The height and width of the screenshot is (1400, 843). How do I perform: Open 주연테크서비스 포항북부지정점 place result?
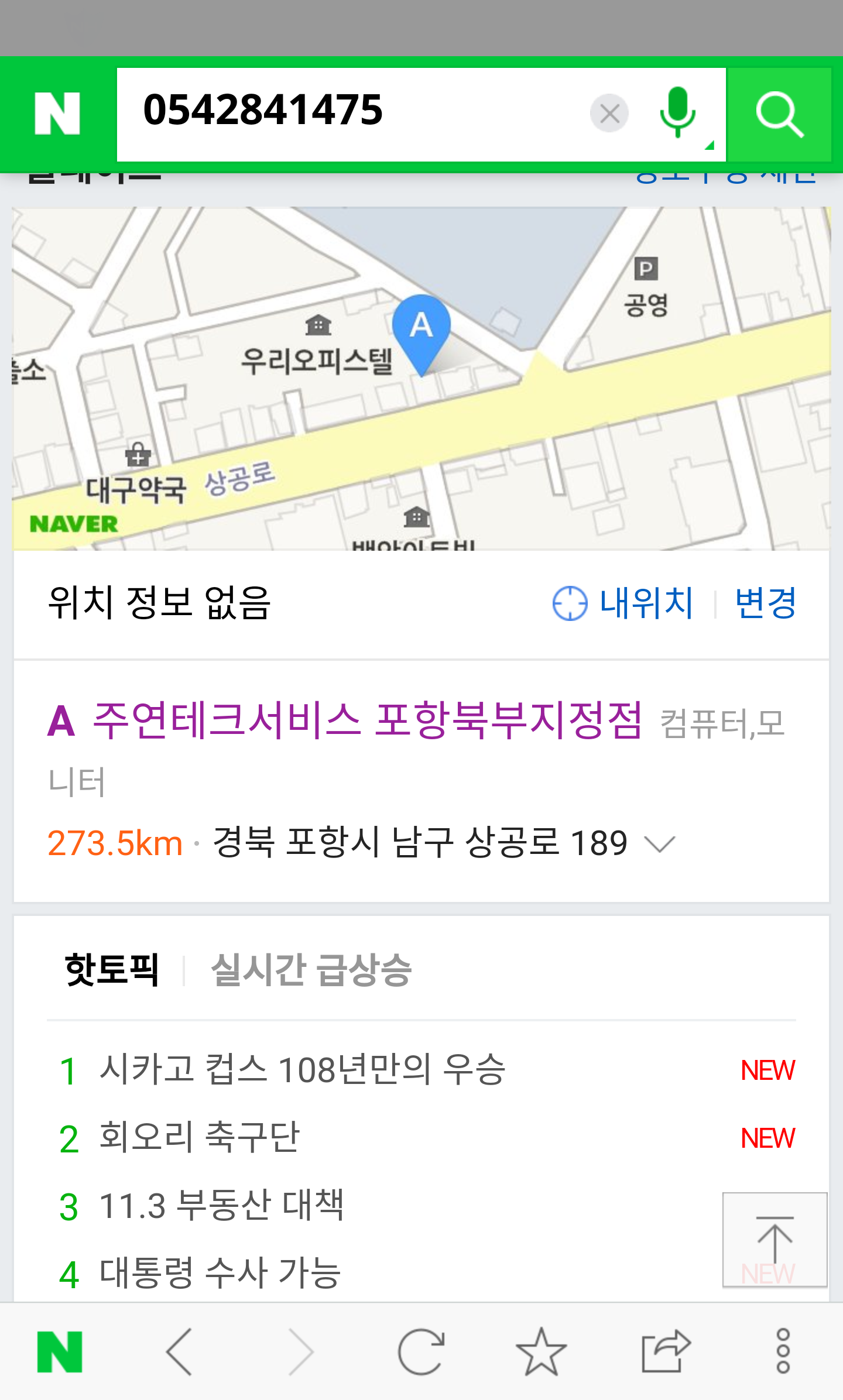368,721
